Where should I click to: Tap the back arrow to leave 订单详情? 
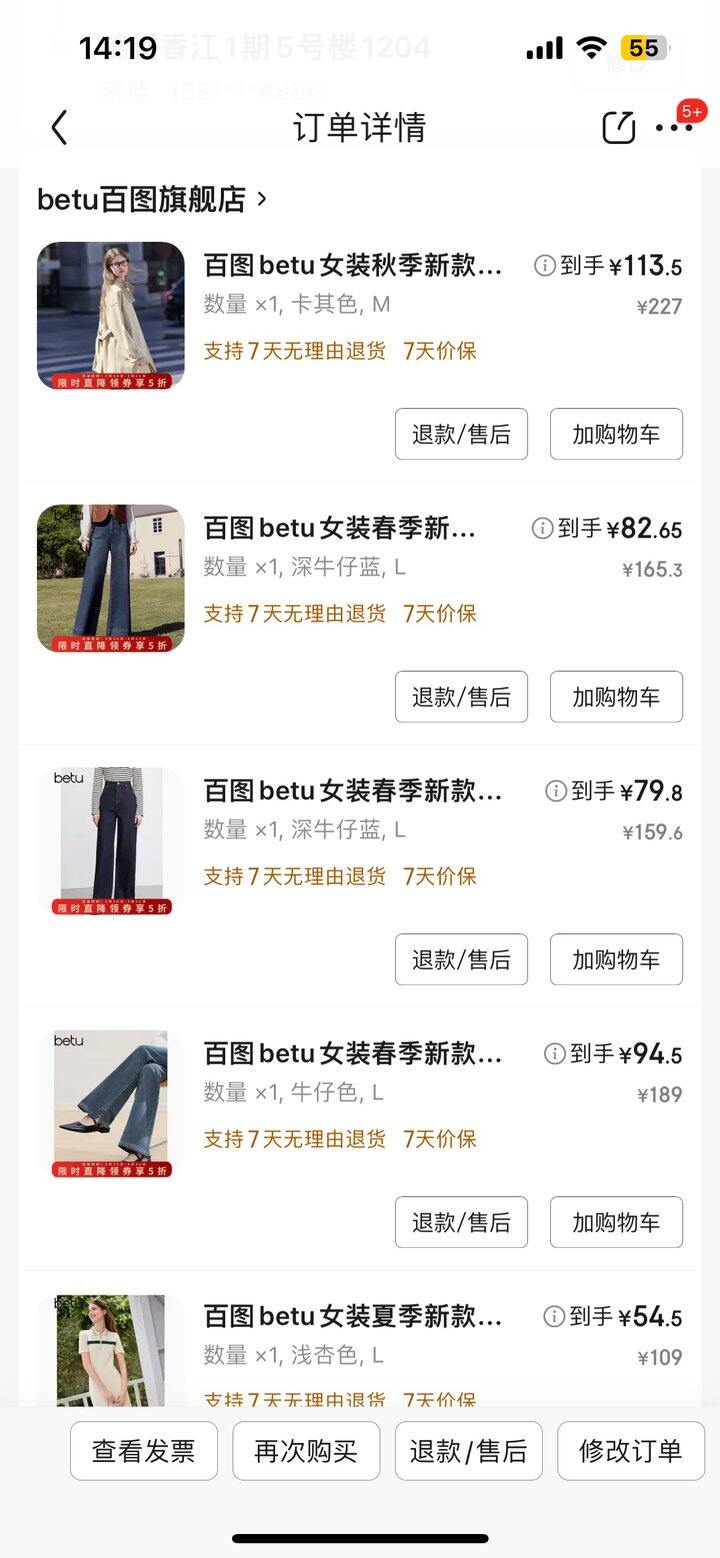pyautogui.click(x=57, y=128)
